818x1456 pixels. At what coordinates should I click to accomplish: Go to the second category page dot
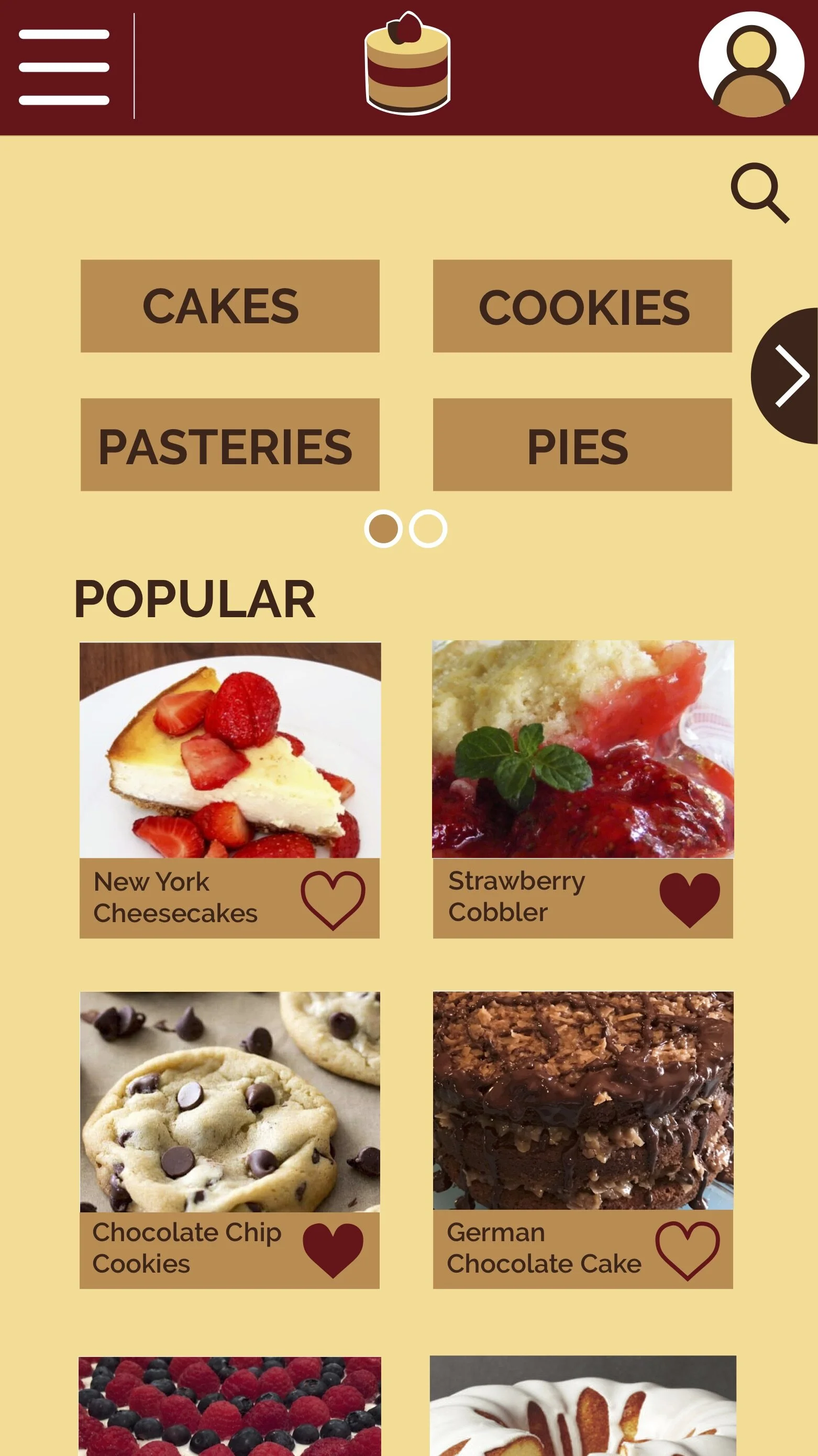(428, 529)
